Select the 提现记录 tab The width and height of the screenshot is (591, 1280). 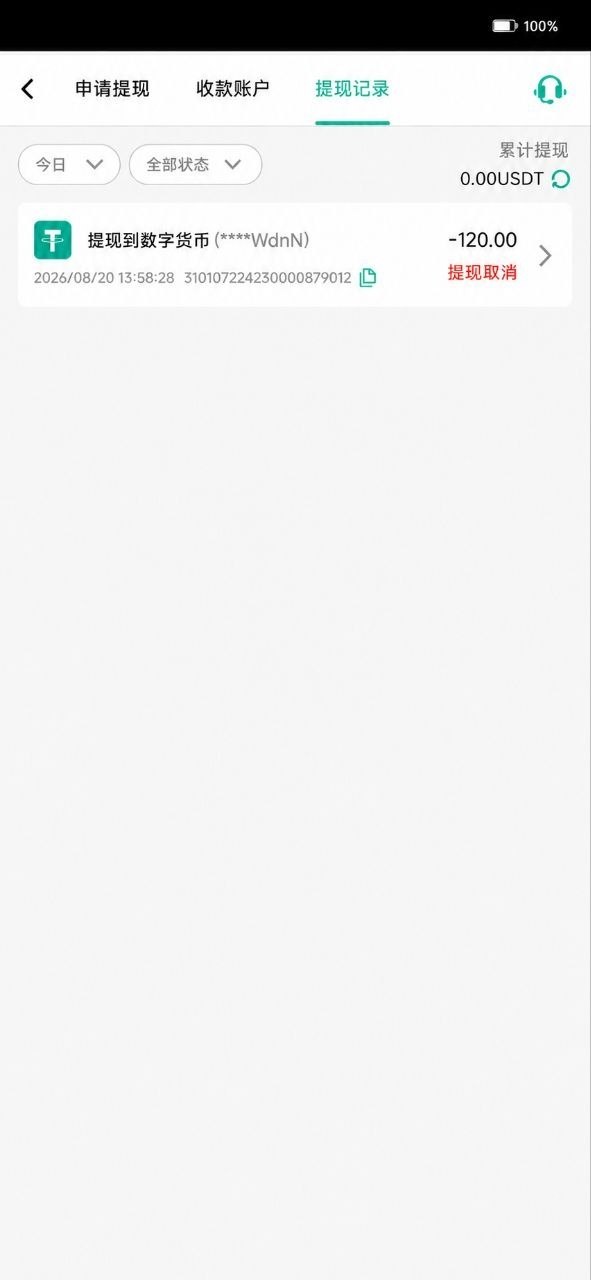352,89
